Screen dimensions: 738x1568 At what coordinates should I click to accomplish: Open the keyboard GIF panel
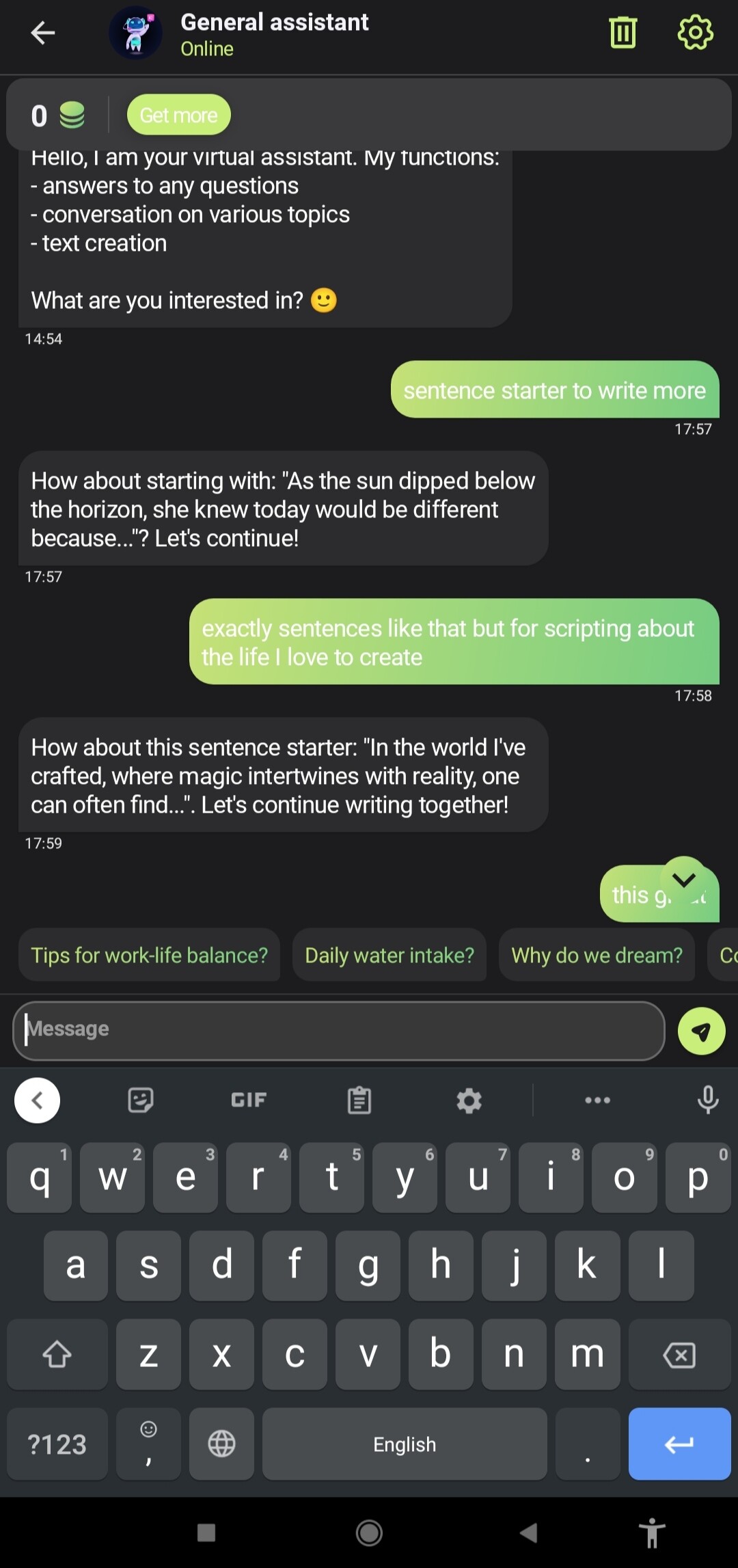[x=249, y=1100]
